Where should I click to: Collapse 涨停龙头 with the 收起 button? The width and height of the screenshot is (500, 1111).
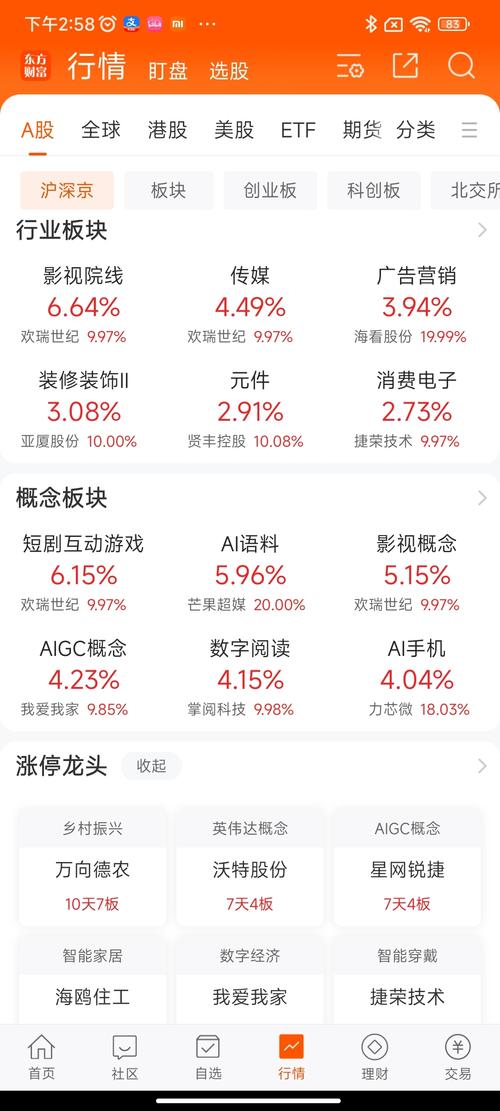tap(151, 766)
